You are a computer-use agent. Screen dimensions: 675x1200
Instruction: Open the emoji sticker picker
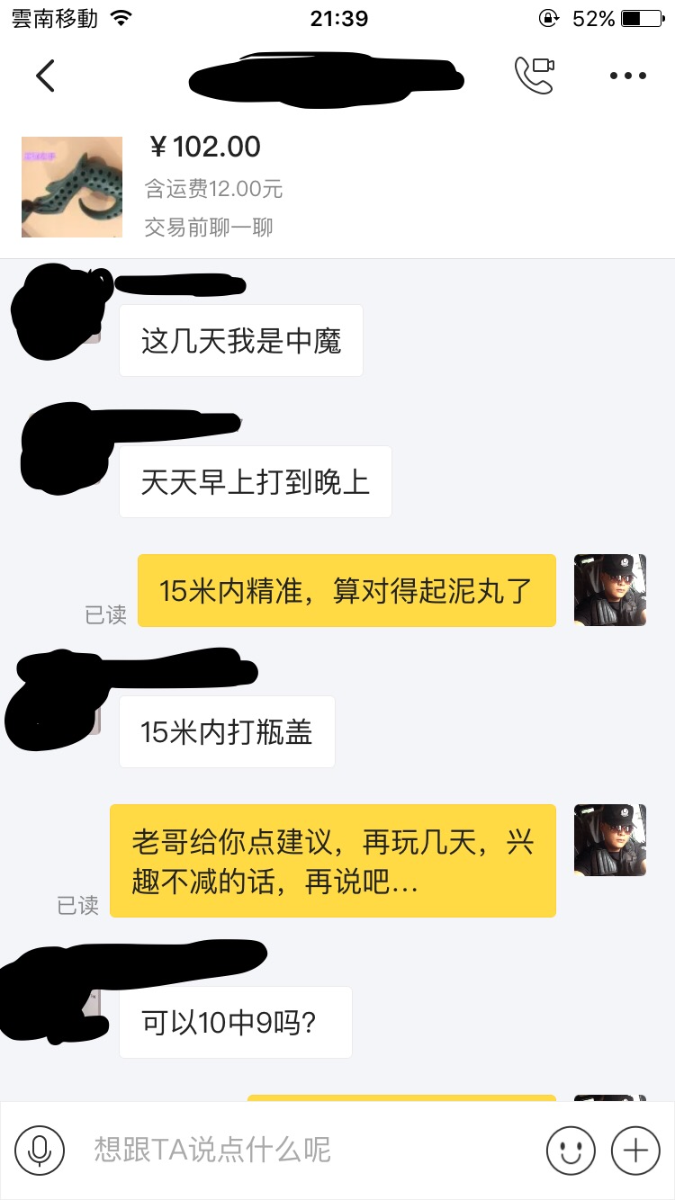point(571,1150)
